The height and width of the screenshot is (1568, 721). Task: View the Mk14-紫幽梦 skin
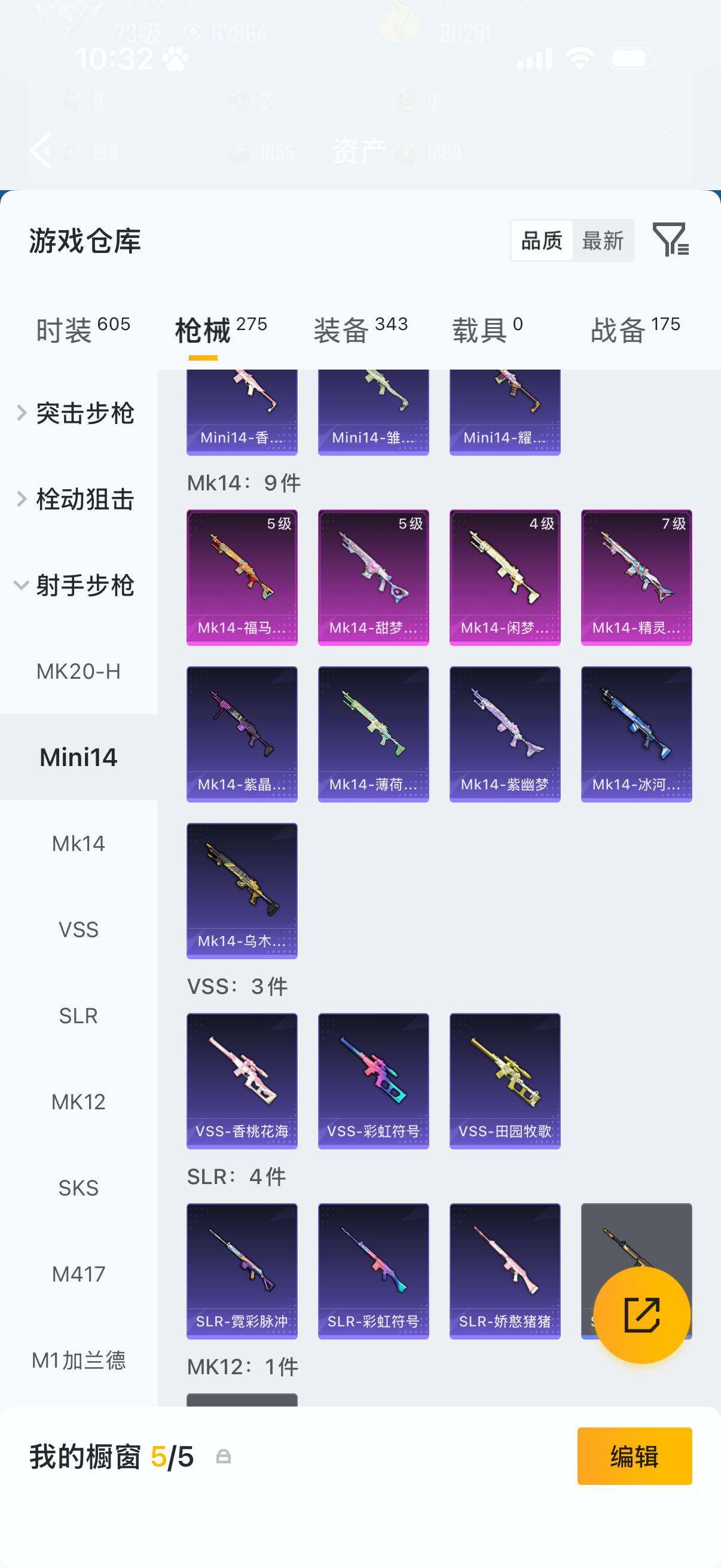click(x=505, y=734)
